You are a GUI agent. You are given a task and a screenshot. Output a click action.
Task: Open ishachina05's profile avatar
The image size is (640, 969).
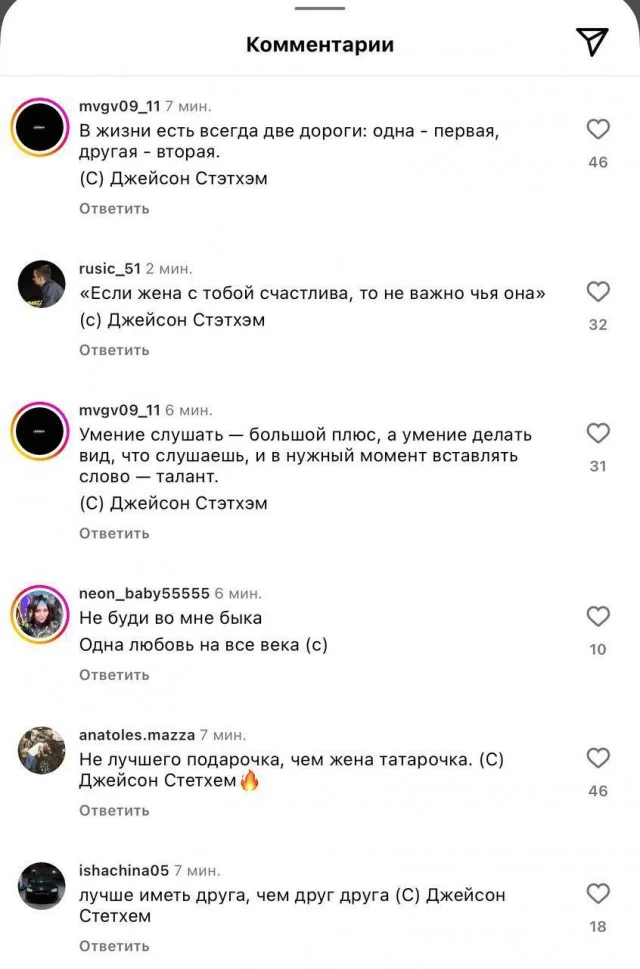tap(42, 886)
